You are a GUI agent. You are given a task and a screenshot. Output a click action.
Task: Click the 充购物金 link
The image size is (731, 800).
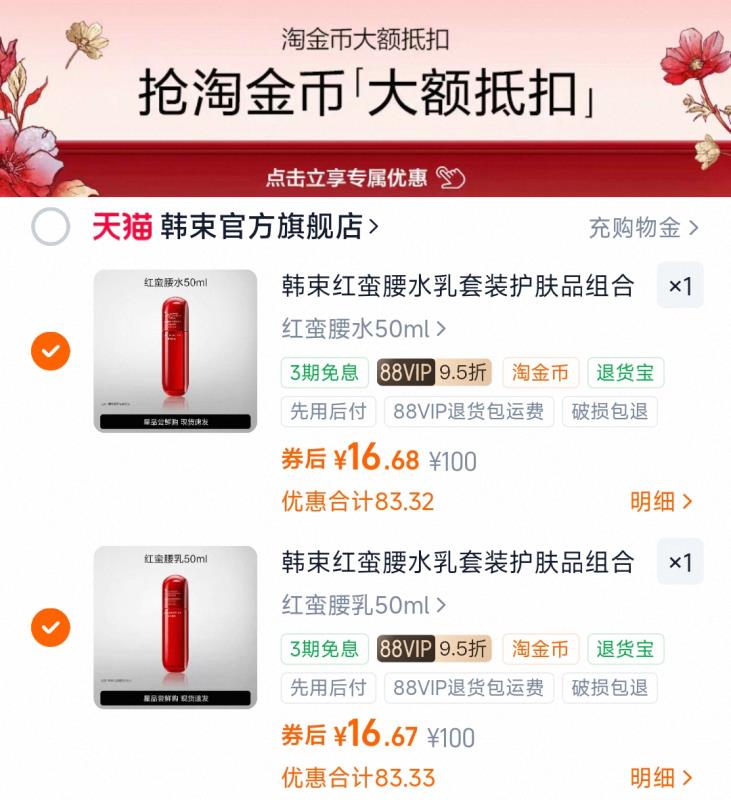pyautogui.click(x=639, y=227)
